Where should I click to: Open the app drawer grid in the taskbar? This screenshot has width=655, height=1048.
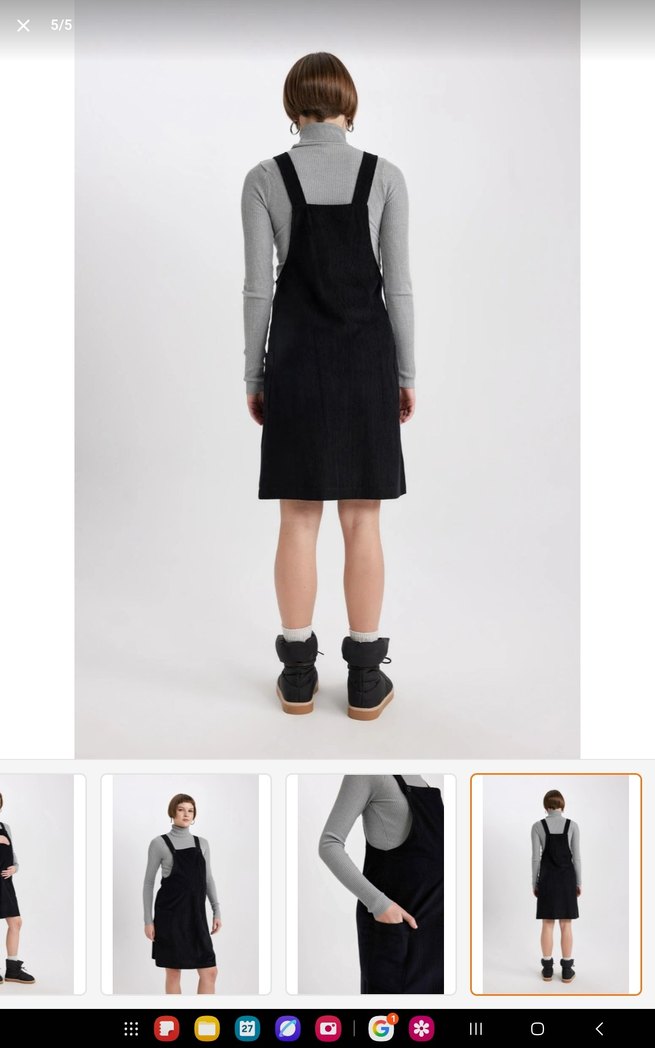tap(131, 1028)
